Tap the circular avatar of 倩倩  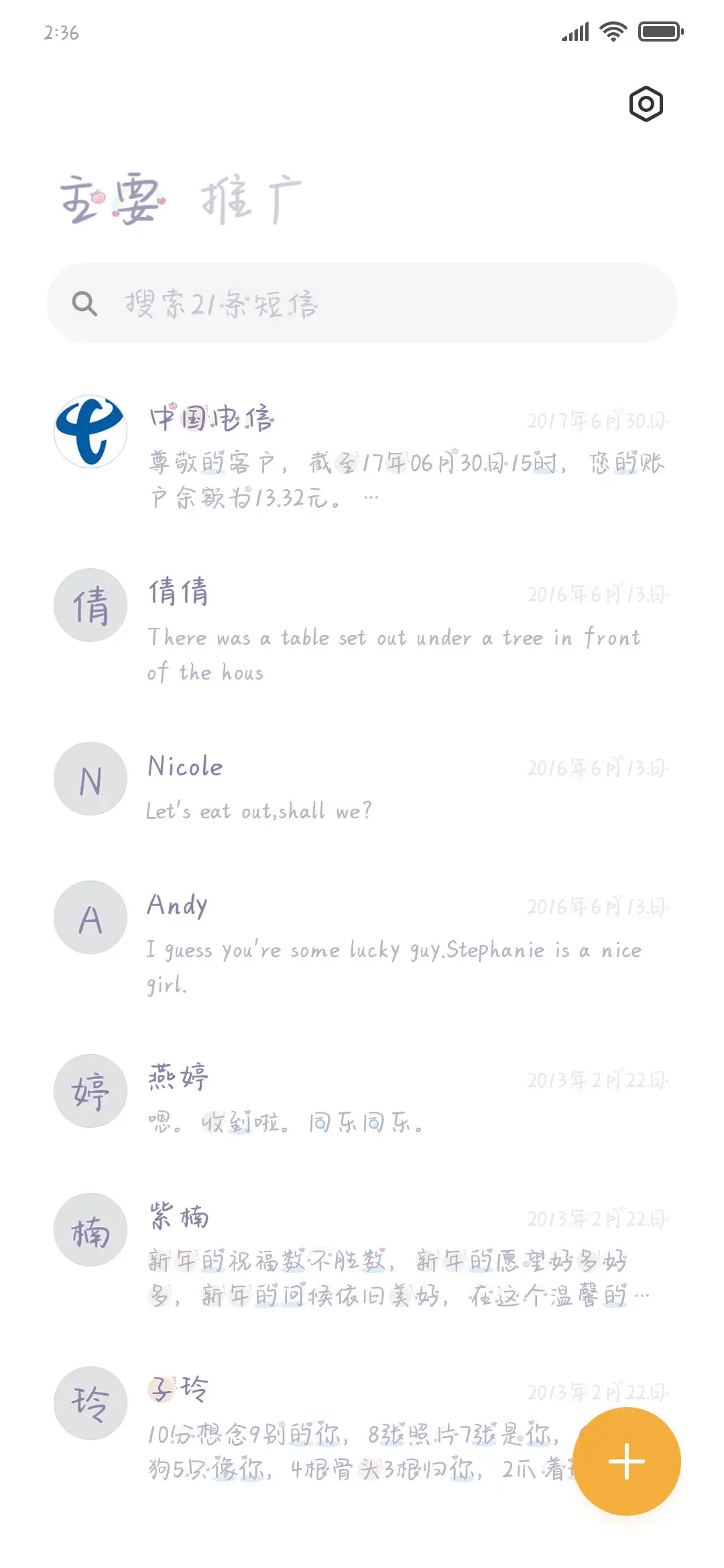tap(90, 605)
